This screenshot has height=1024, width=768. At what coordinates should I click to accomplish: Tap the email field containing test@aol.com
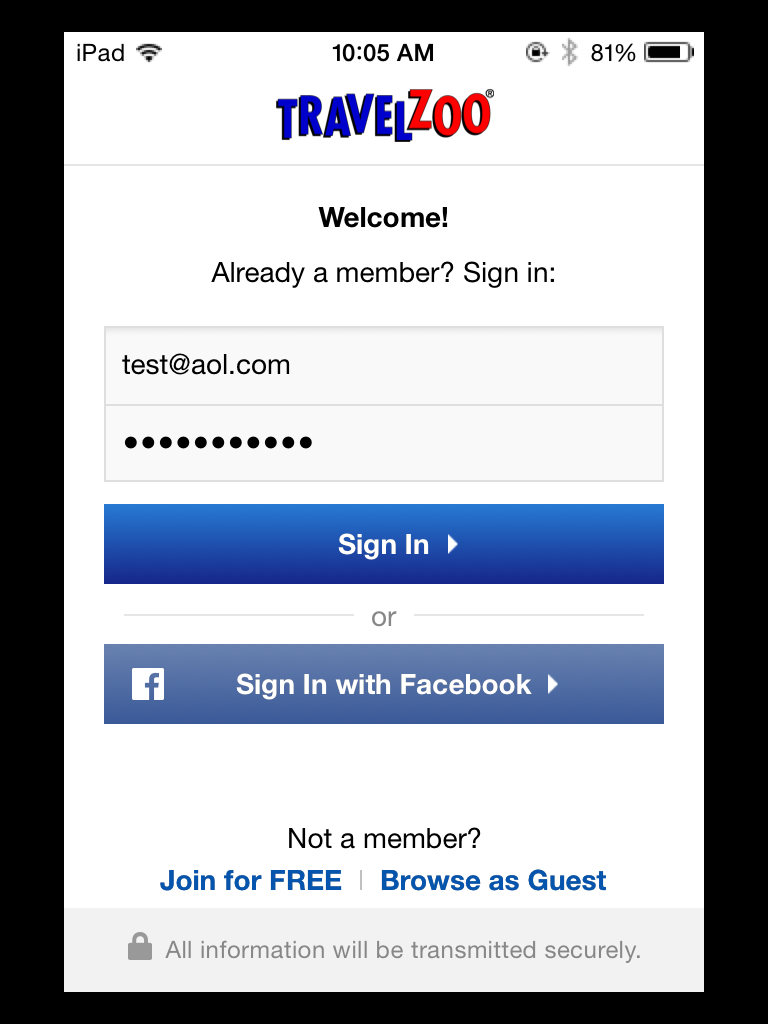pyautogui.click(x=384, y=366)
